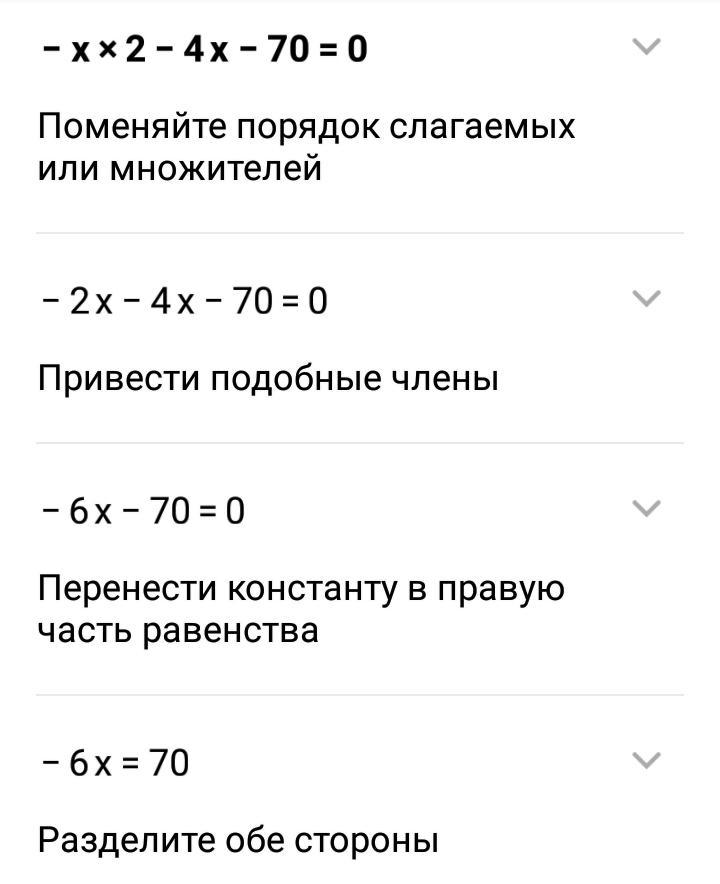Screen dimensions: 720x884
Task: Expand the step − 2x − 4x − 70 = 0
Action: tap(647, 298)
